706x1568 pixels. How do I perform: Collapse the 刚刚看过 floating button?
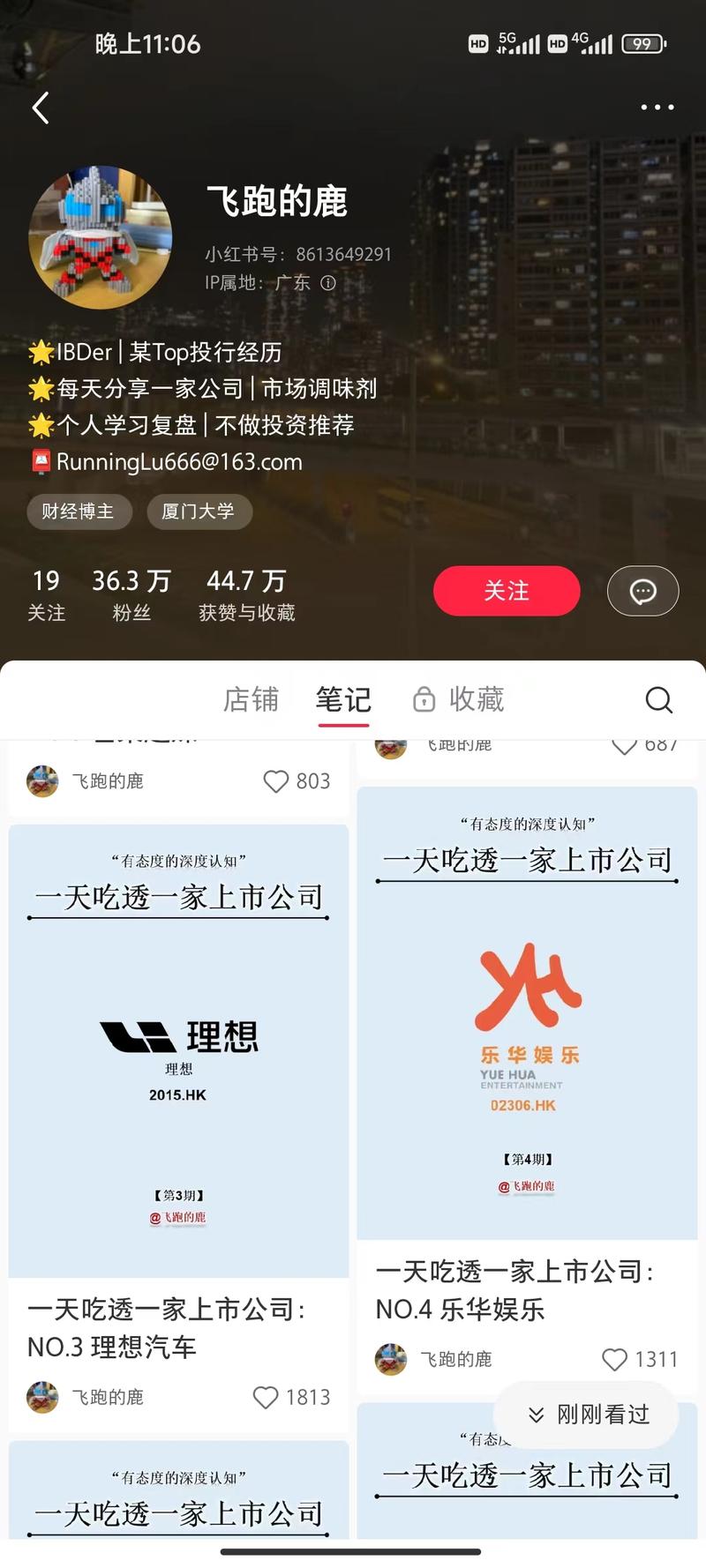coord(585,1415)
